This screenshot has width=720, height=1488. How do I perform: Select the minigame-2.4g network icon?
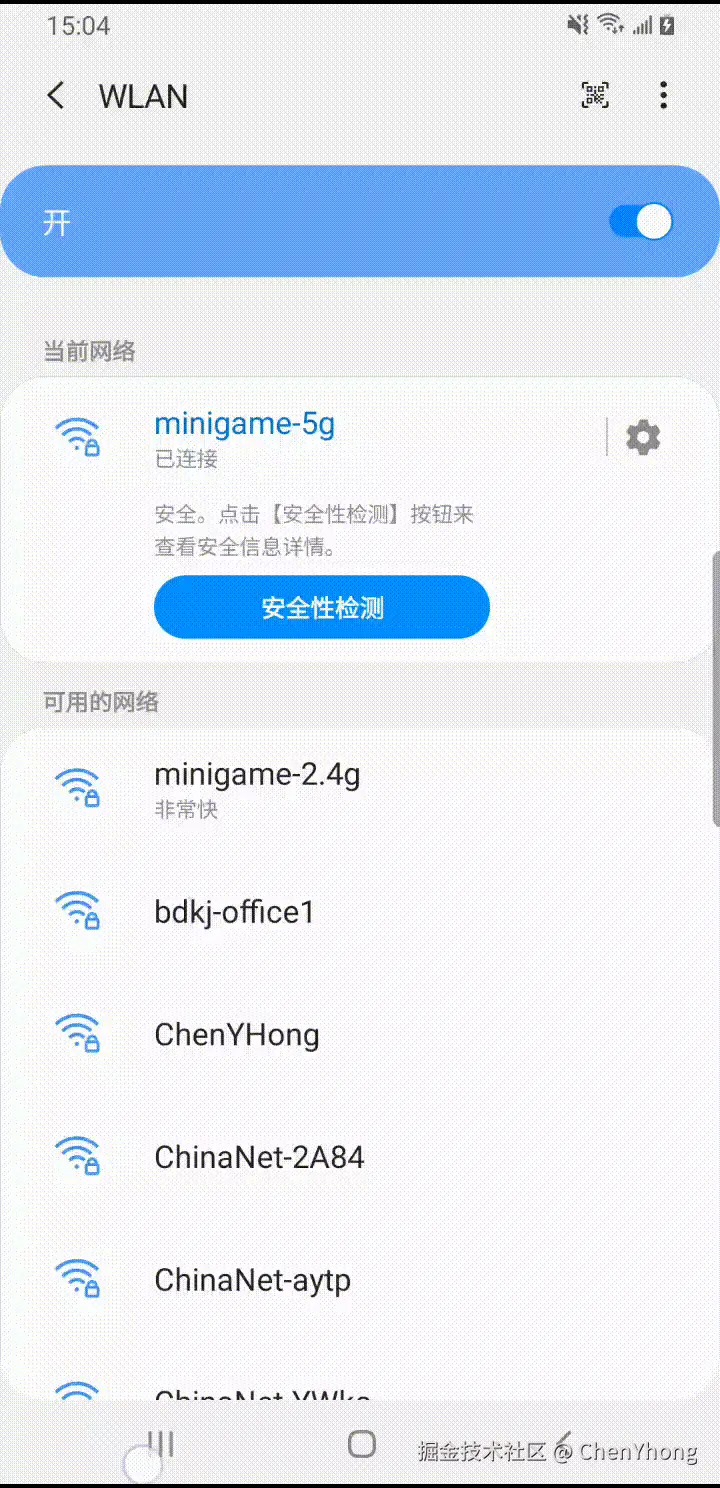[x=78, y=785]
